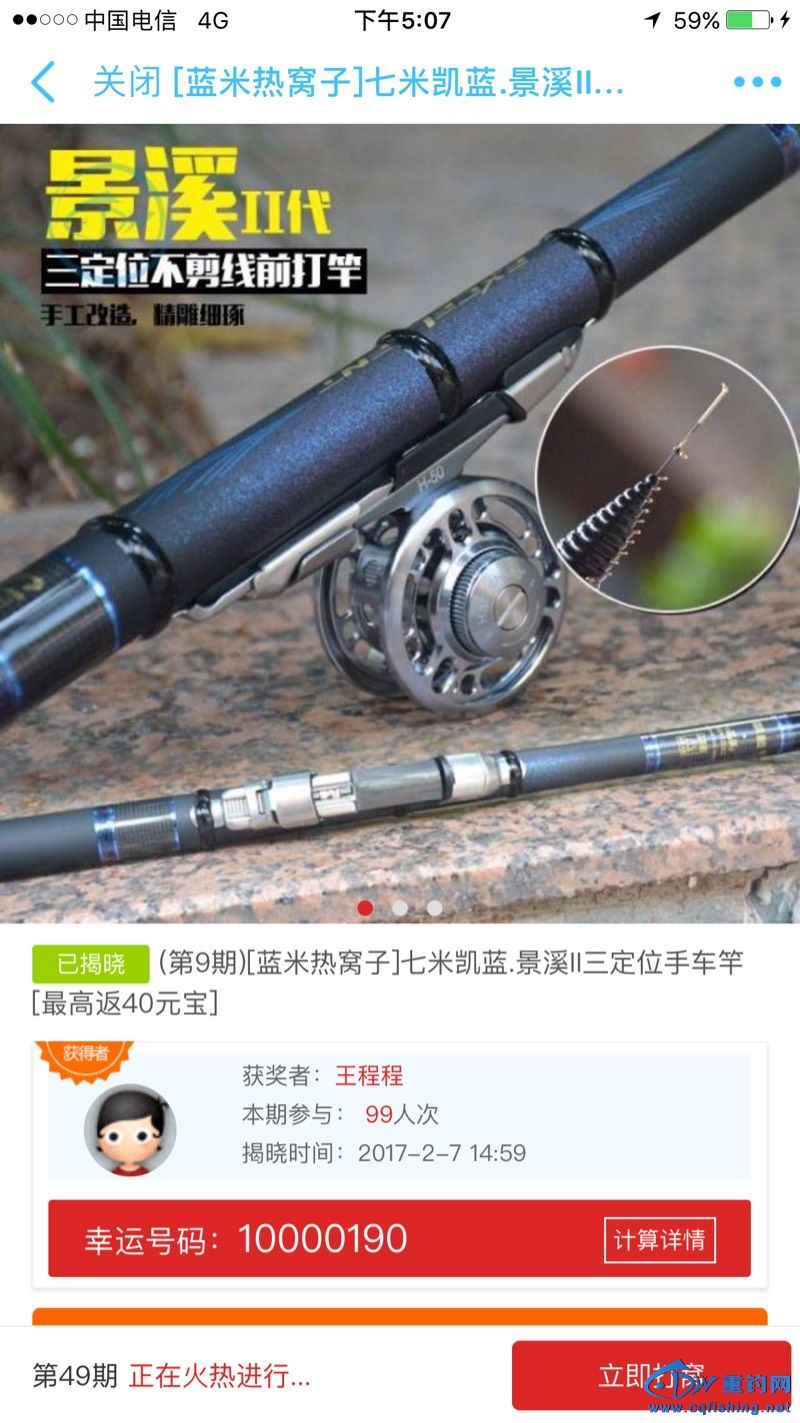Open the 景溪II代 product image
This screenshot has height=1423, width=800.
[400, 520]
